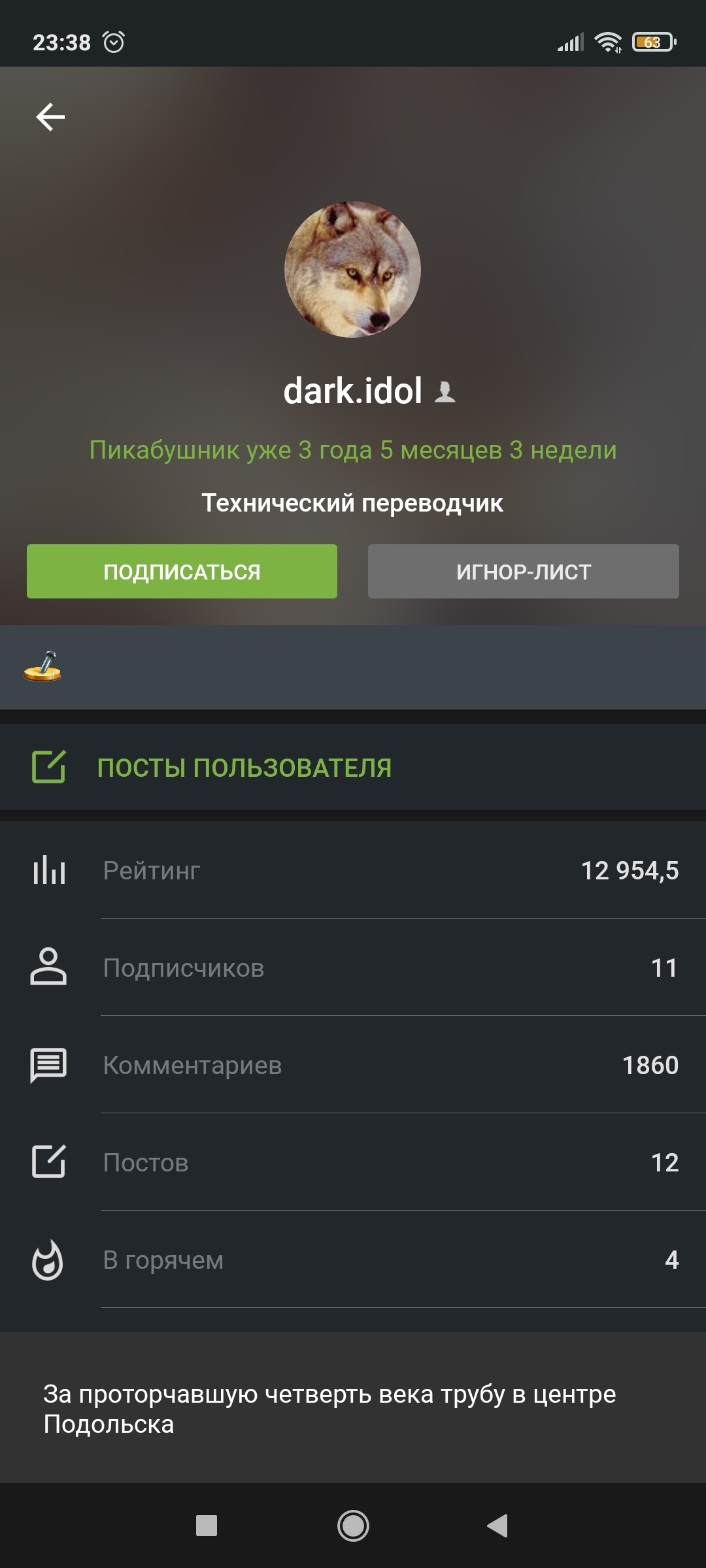Subscribe with the ПОДПИСАТЬСЯ button
This screenshot has width=706, height=1568.
coord(182,572)
